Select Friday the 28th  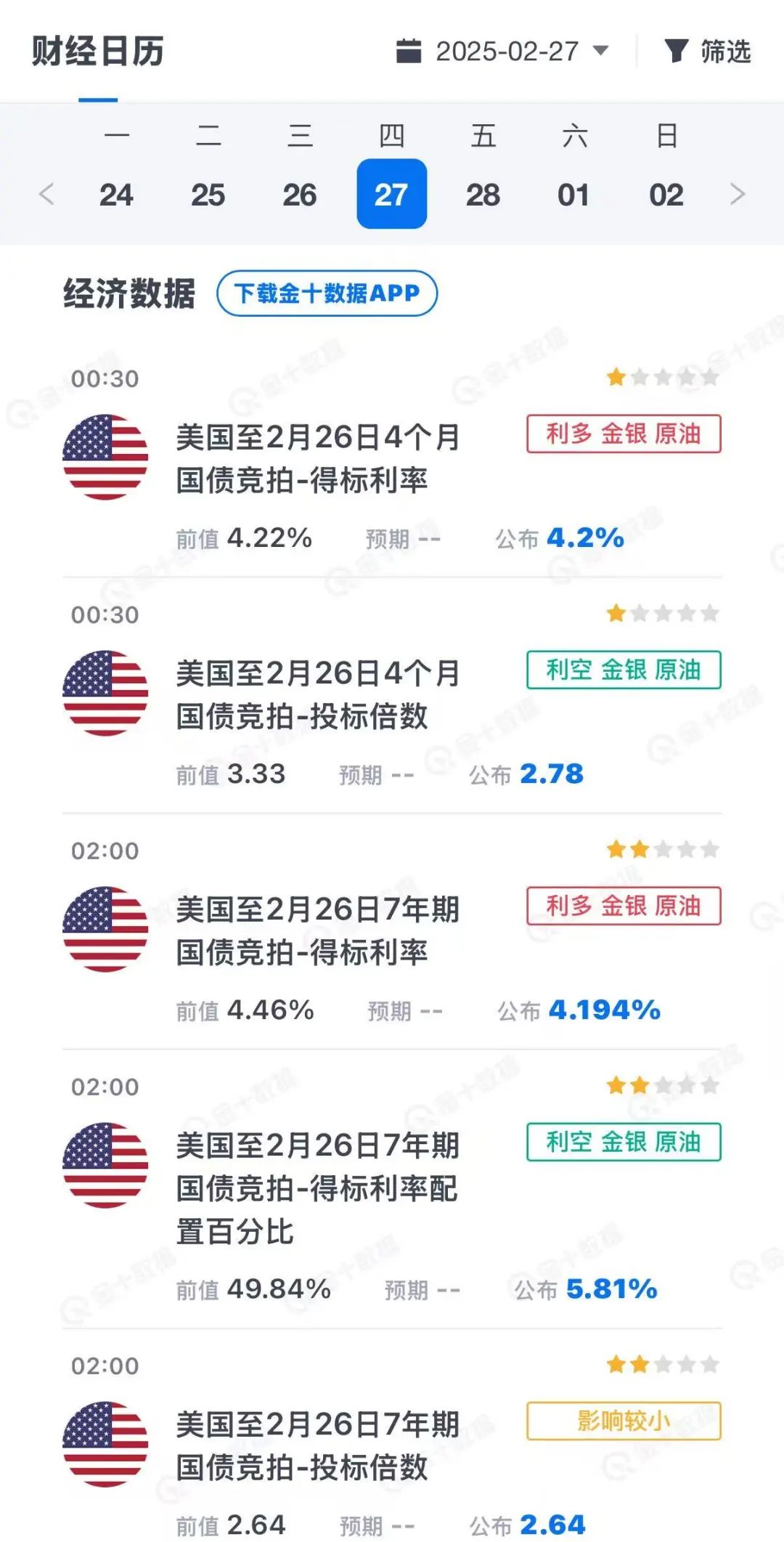[x=483, y=194]
